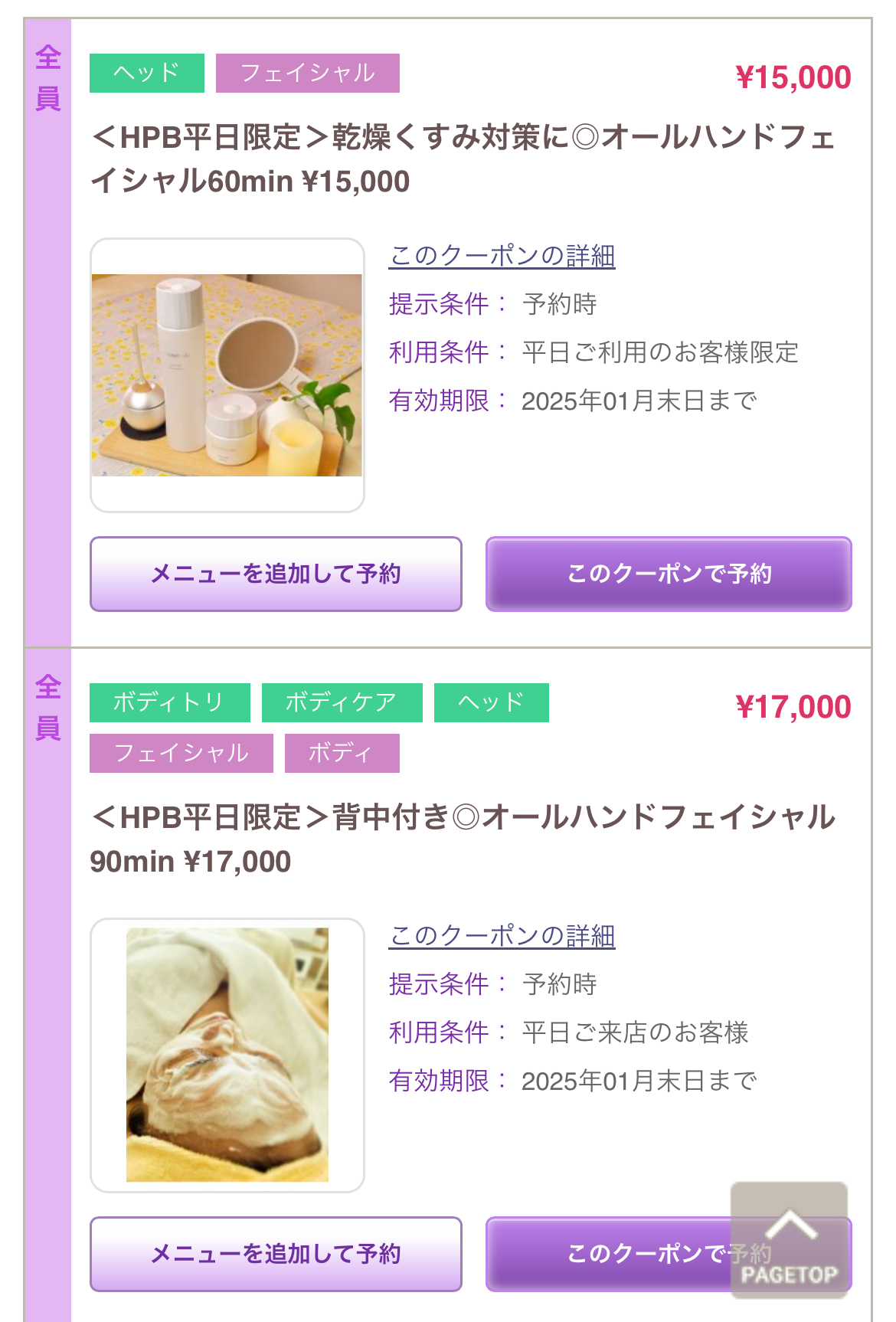Reserve with the ¥15,000 facial coupon
The height and width of the screenshot is (1322, 896).
[669, 574]
